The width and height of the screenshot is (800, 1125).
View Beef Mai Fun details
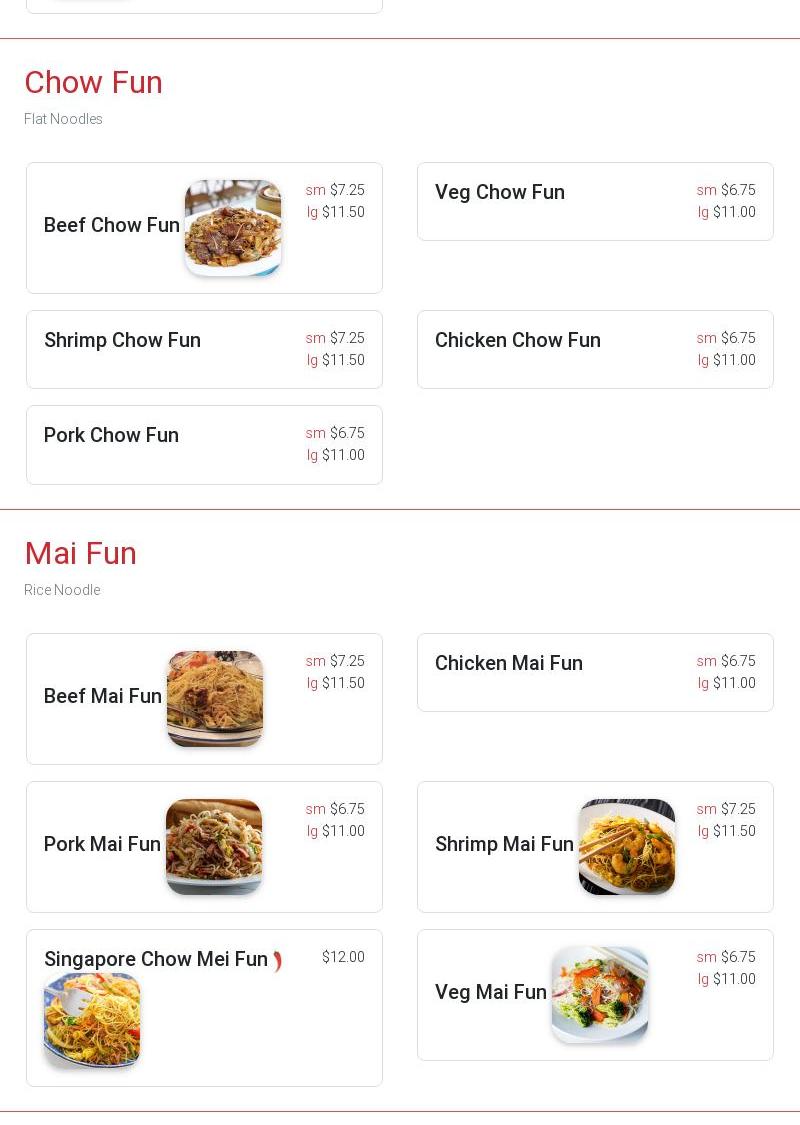[x=103, y=697]
